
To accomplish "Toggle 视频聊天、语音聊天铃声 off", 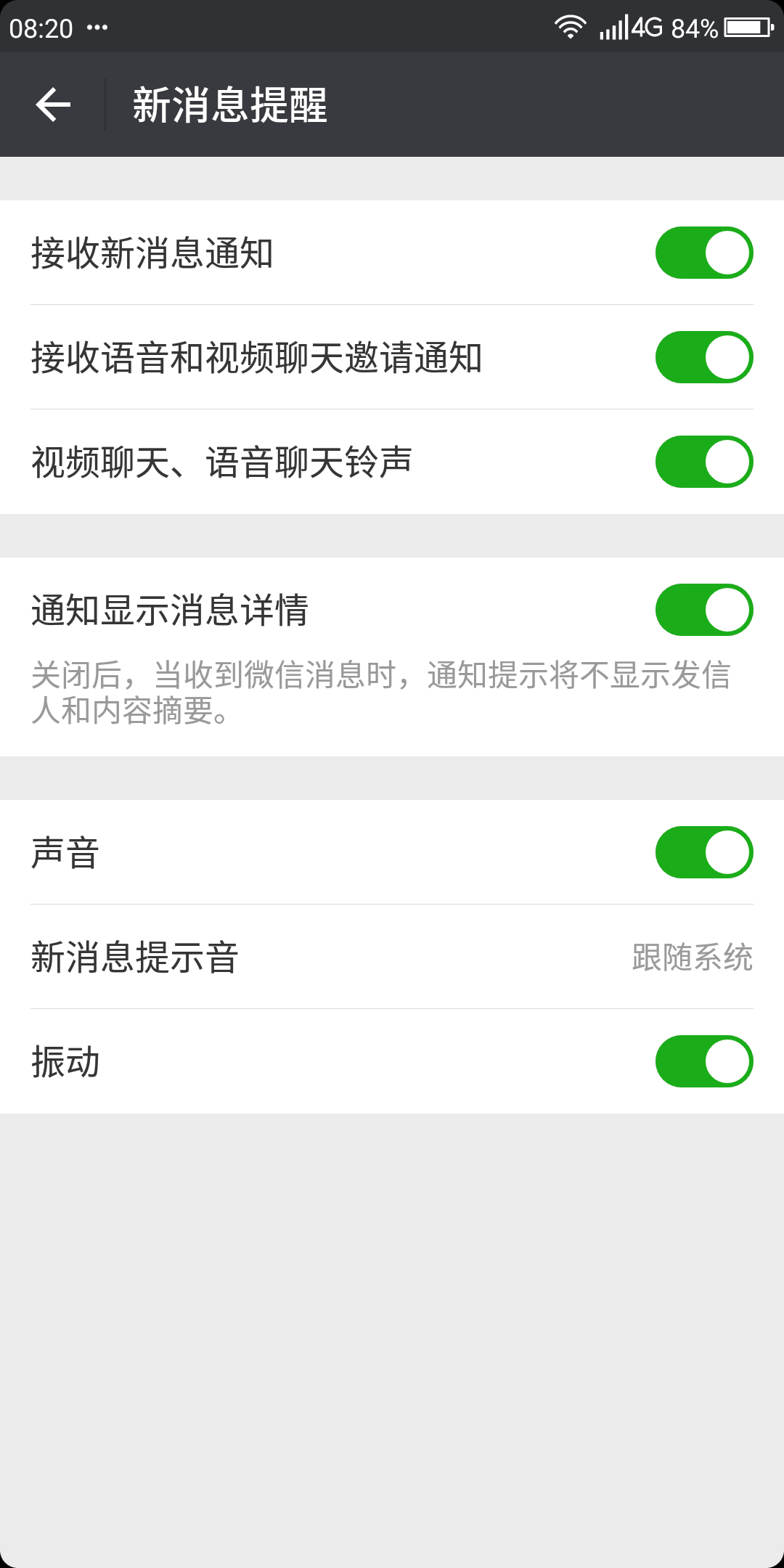I will point(703,460).
